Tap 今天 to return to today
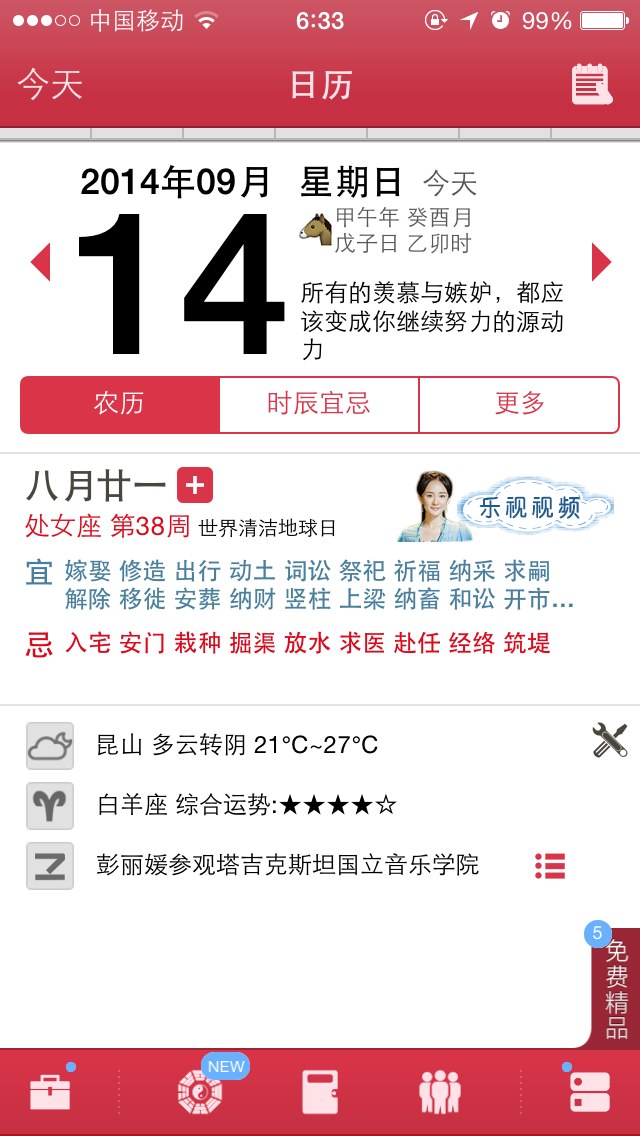 point(50,85)
